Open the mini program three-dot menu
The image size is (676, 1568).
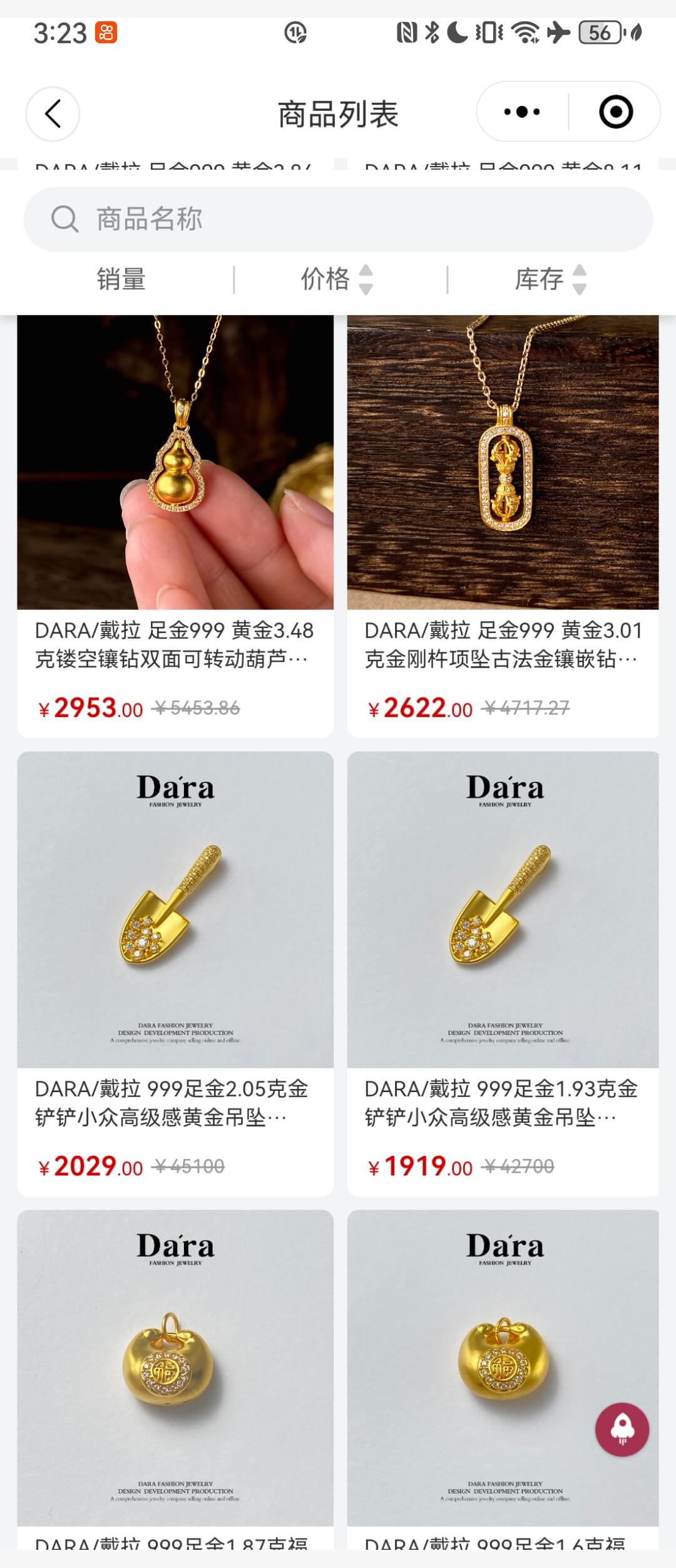[x=522, y=112]
